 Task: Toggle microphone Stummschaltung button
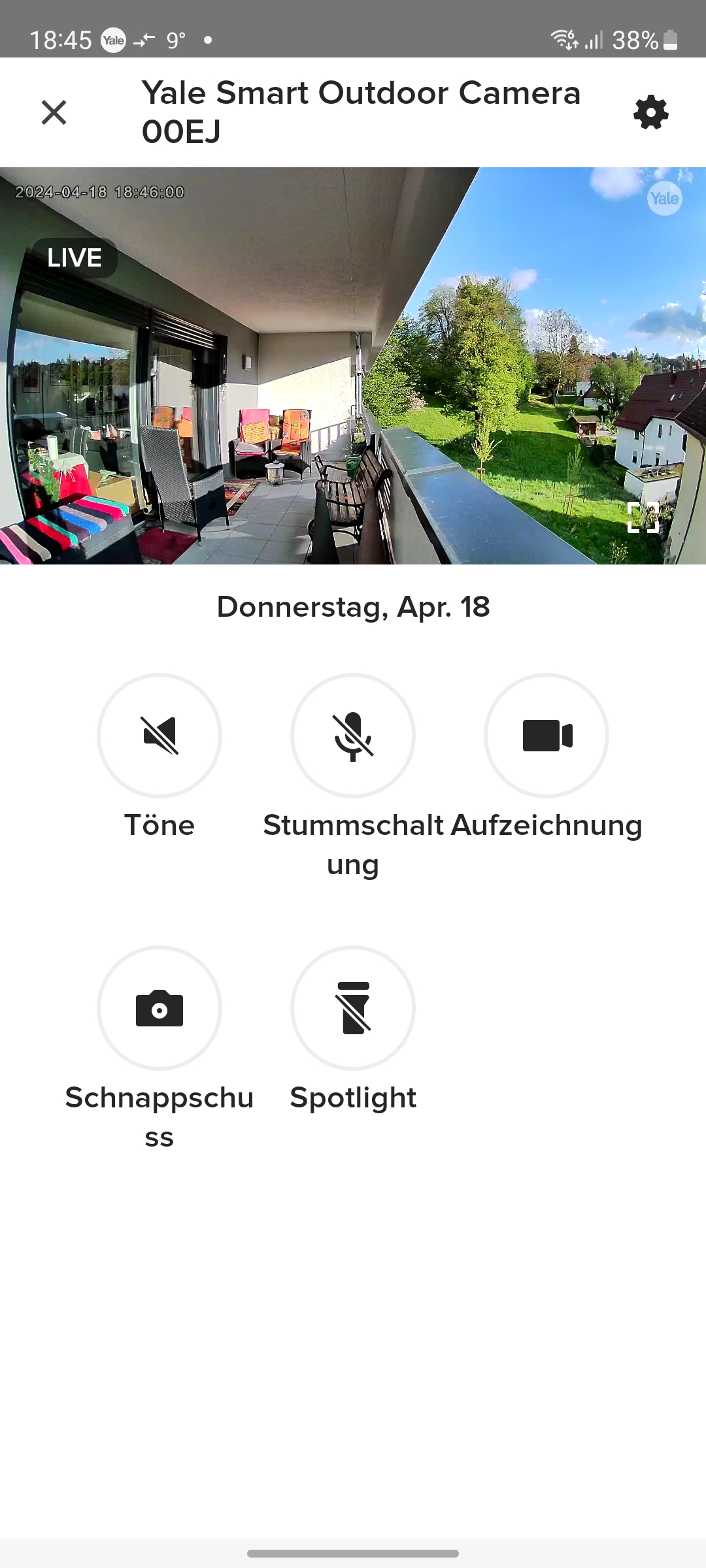pos(353,736)
